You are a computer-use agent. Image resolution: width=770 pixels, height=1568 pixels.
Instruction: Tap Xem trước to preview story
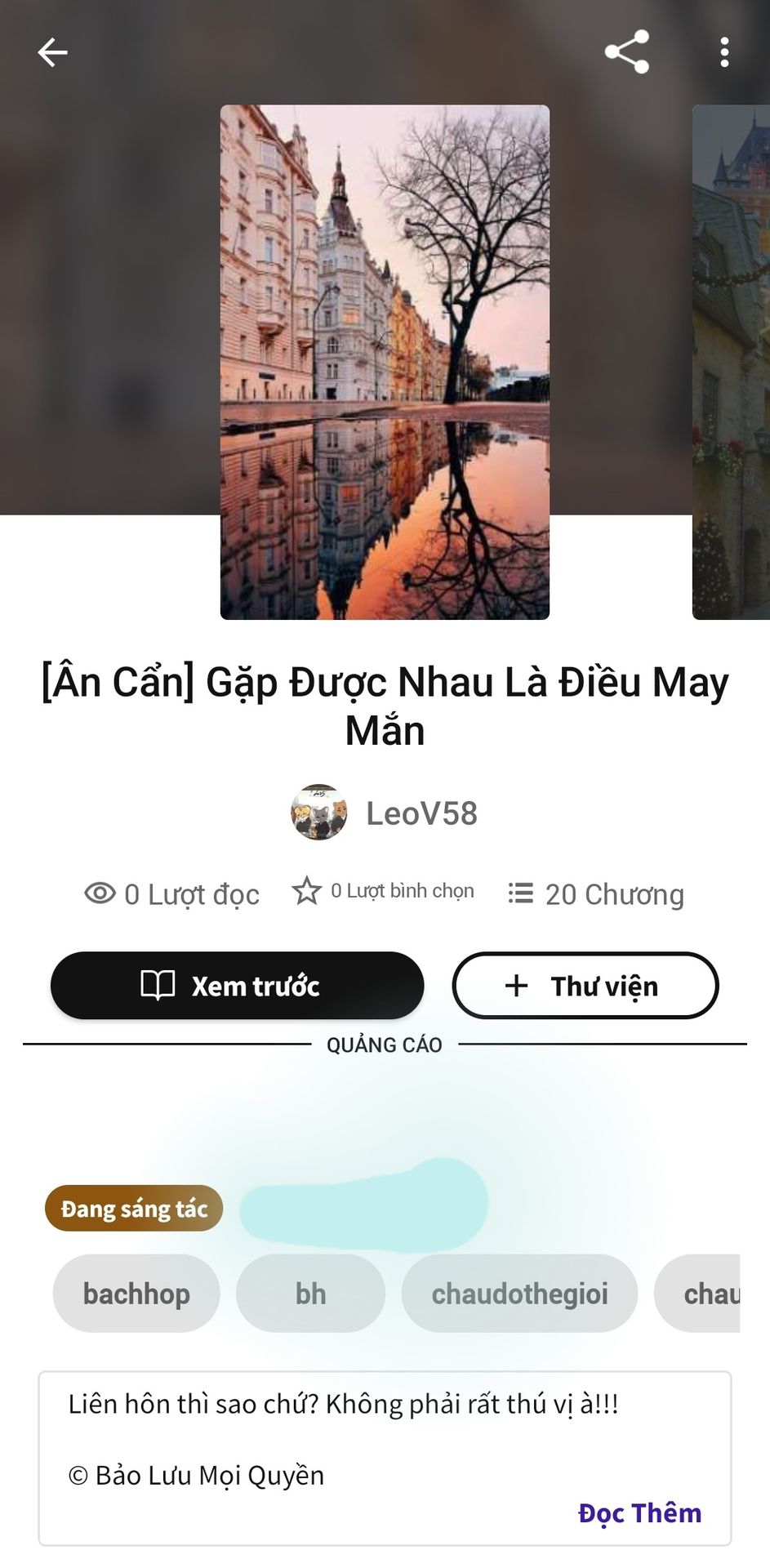coord(237,986)
